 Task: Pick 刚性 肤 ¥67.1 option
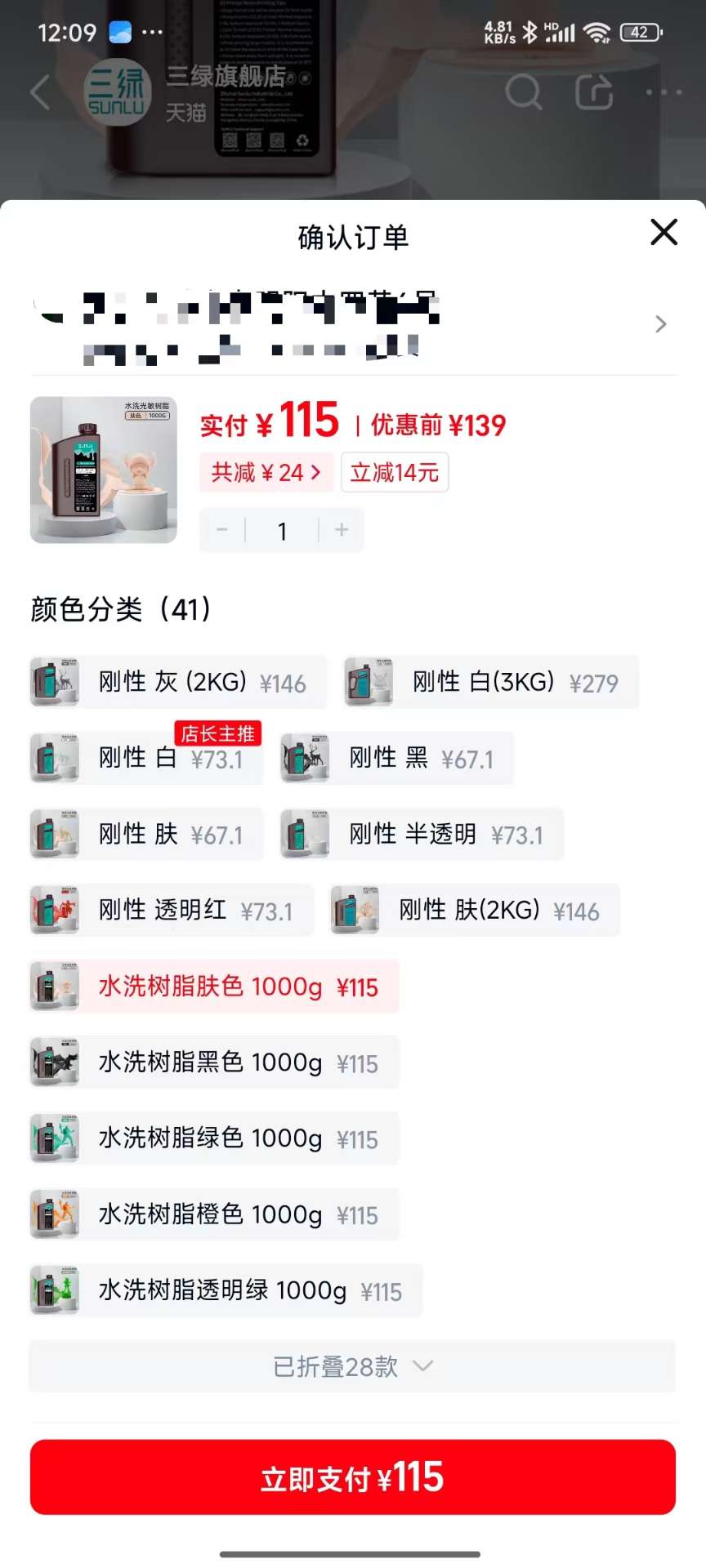(147, 834)
